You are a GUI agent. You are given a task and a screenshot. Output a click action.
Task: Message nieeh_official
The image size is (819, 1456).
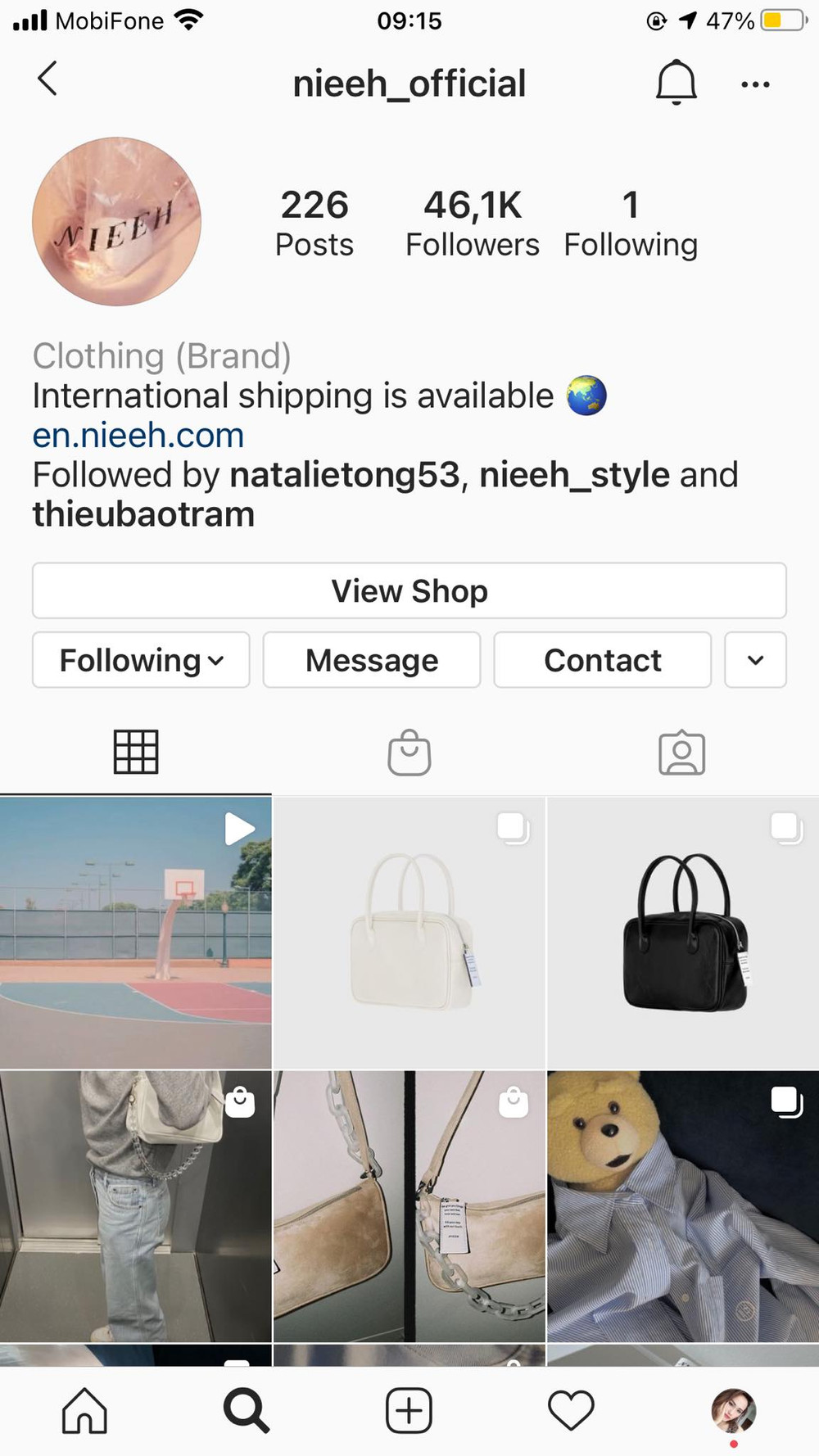(372, 660)
